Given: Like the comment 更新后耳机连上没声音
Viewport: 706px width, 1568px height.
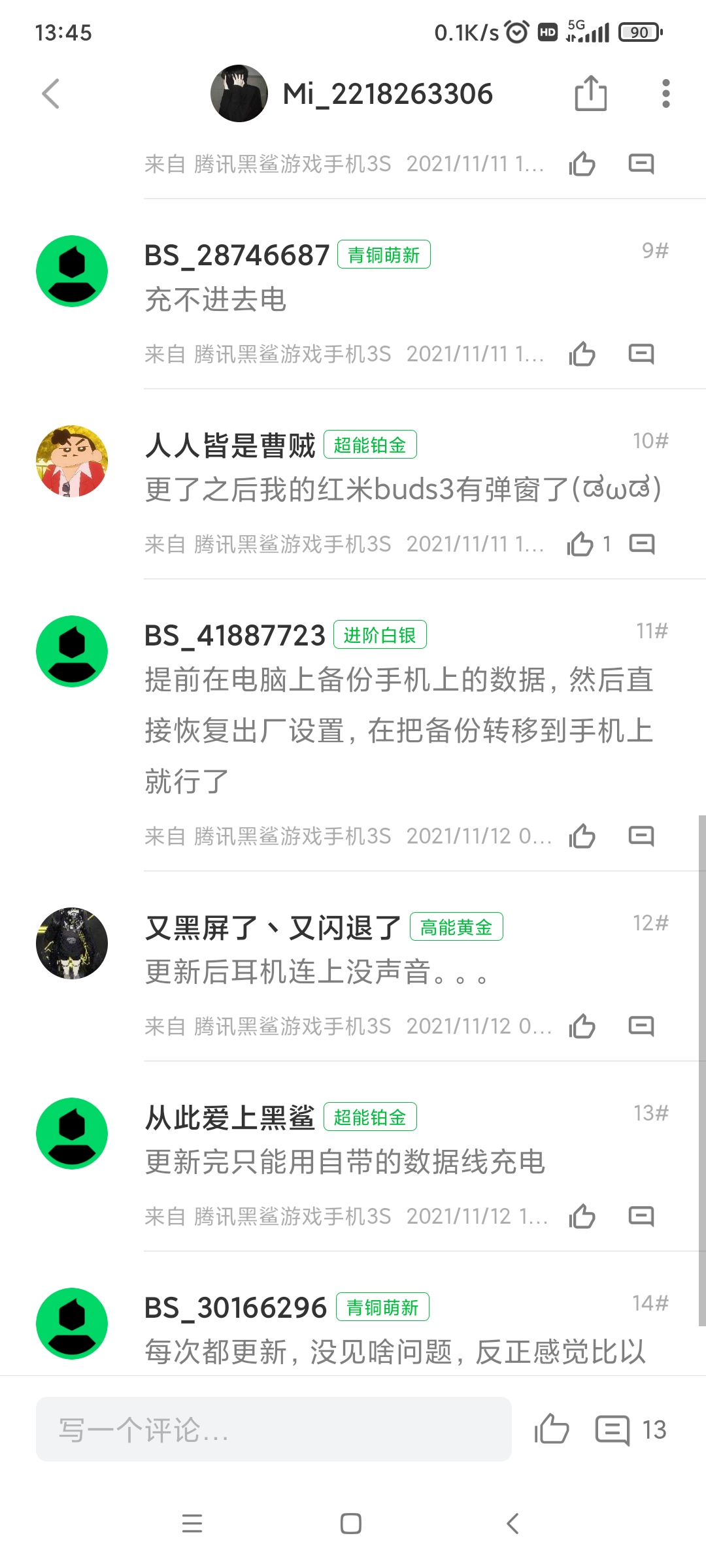Looking at the screenshot, I should 582,1026.
